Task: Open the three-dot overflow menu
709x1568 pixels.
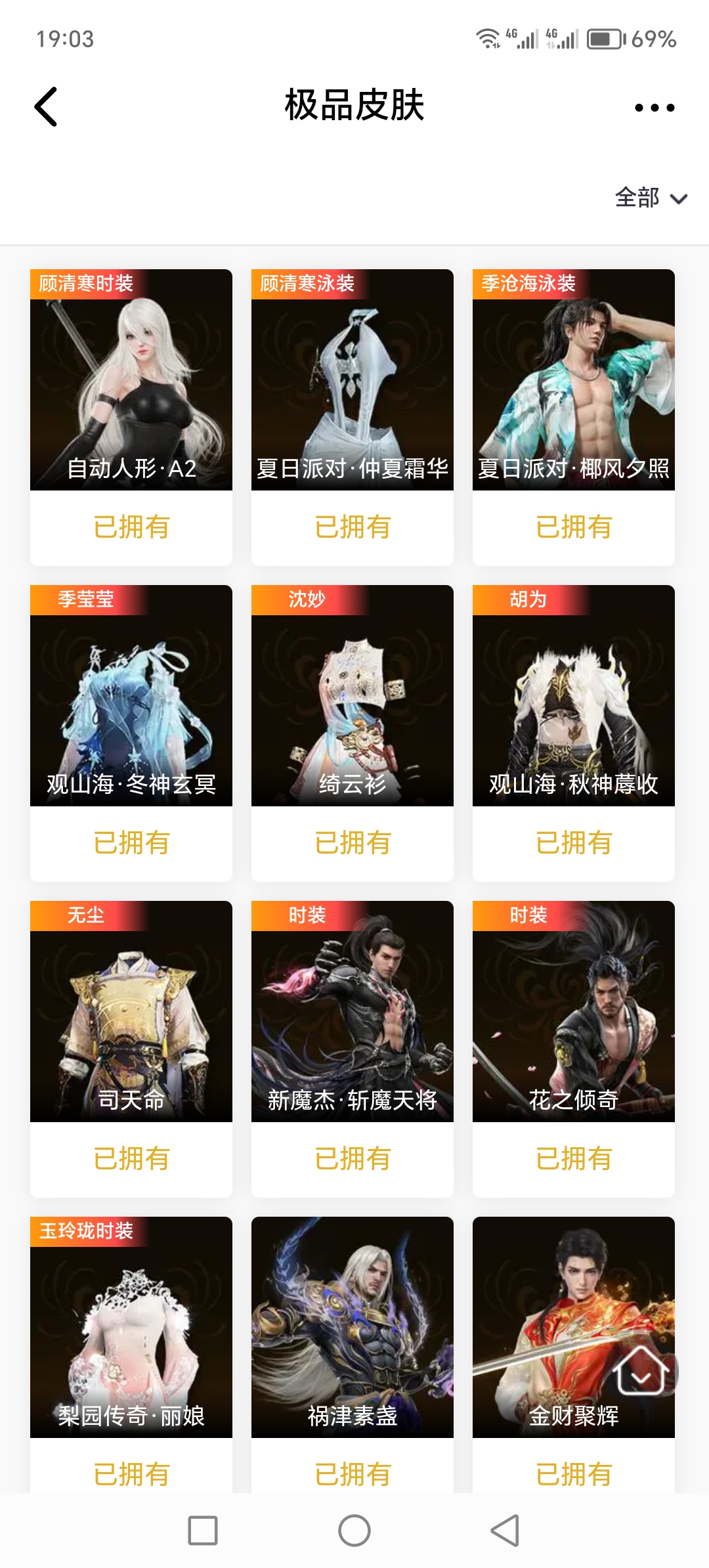Action: click(x=654, y=108)
